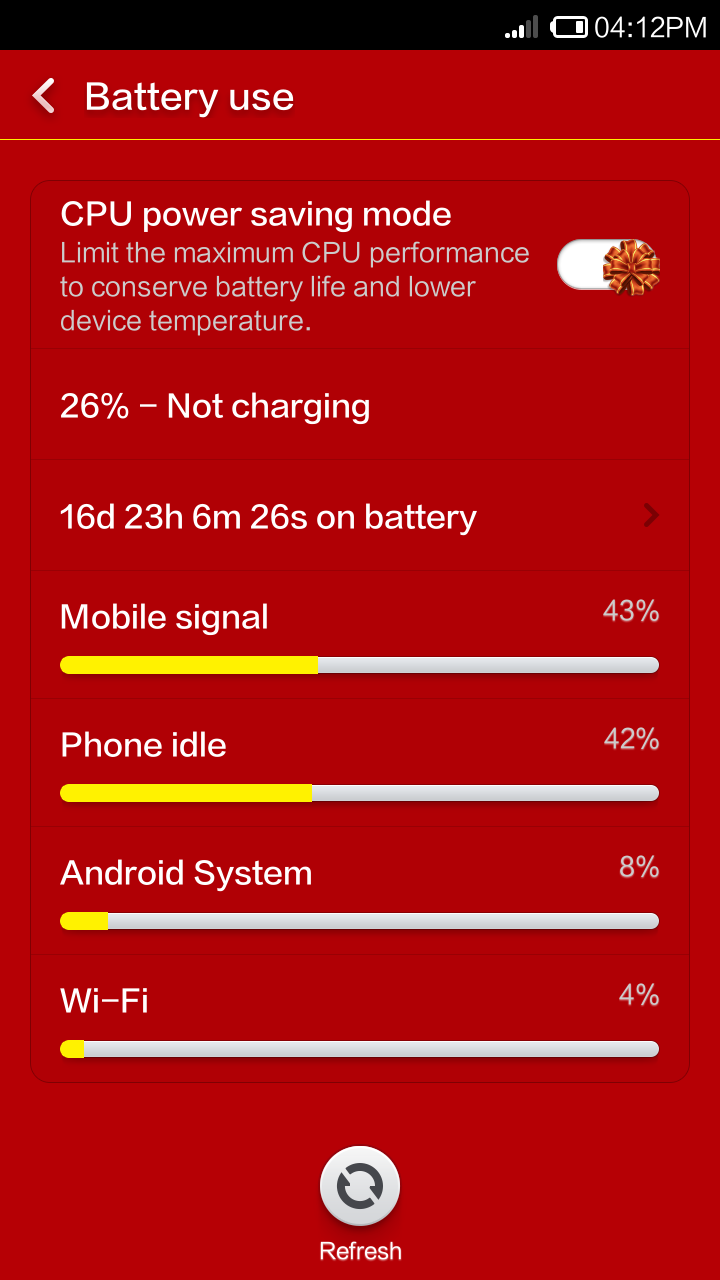
Task: Open Wi-Fi battery usage details
Action: [360, 1019]
